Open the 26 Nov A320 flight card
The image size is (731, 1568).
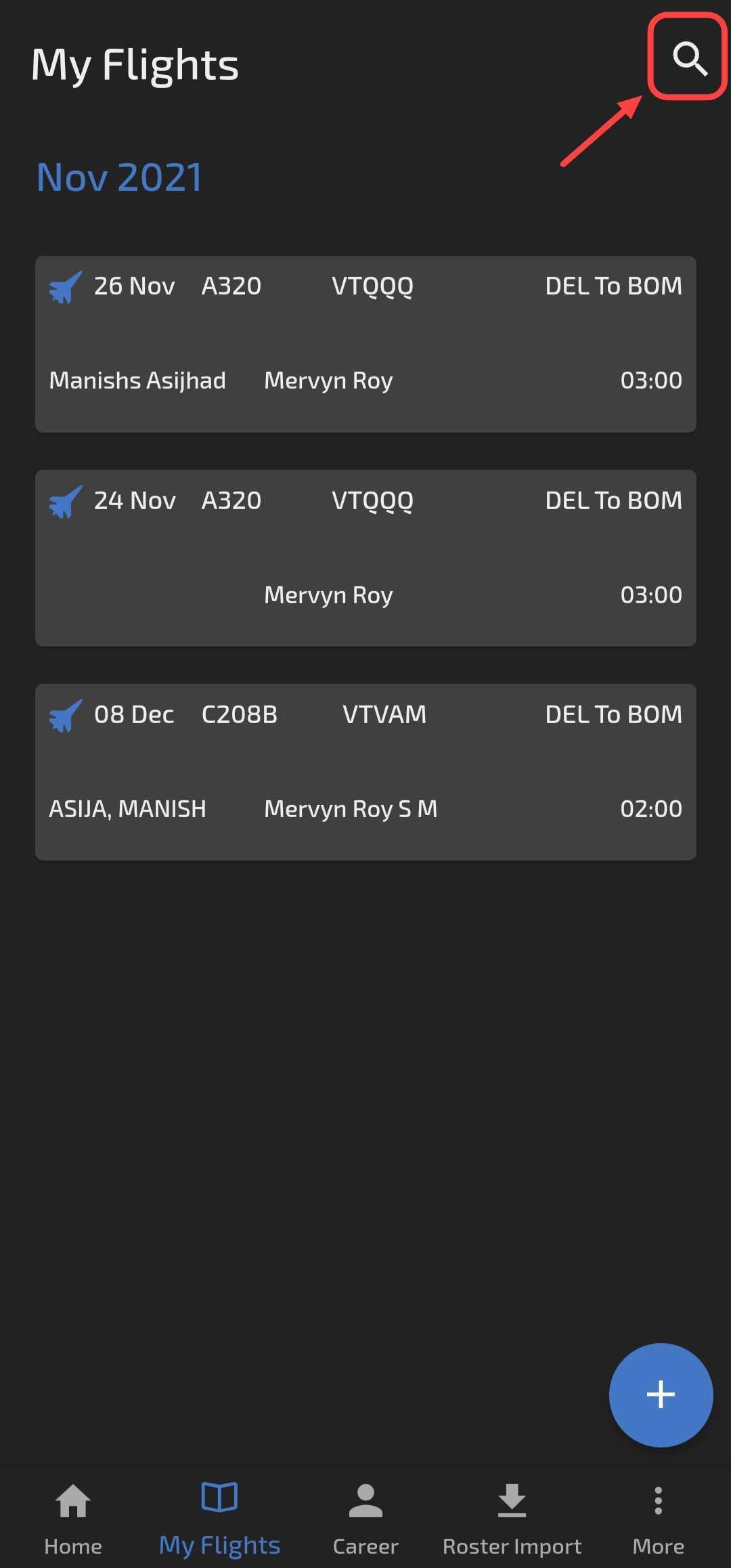pos(365,344)
